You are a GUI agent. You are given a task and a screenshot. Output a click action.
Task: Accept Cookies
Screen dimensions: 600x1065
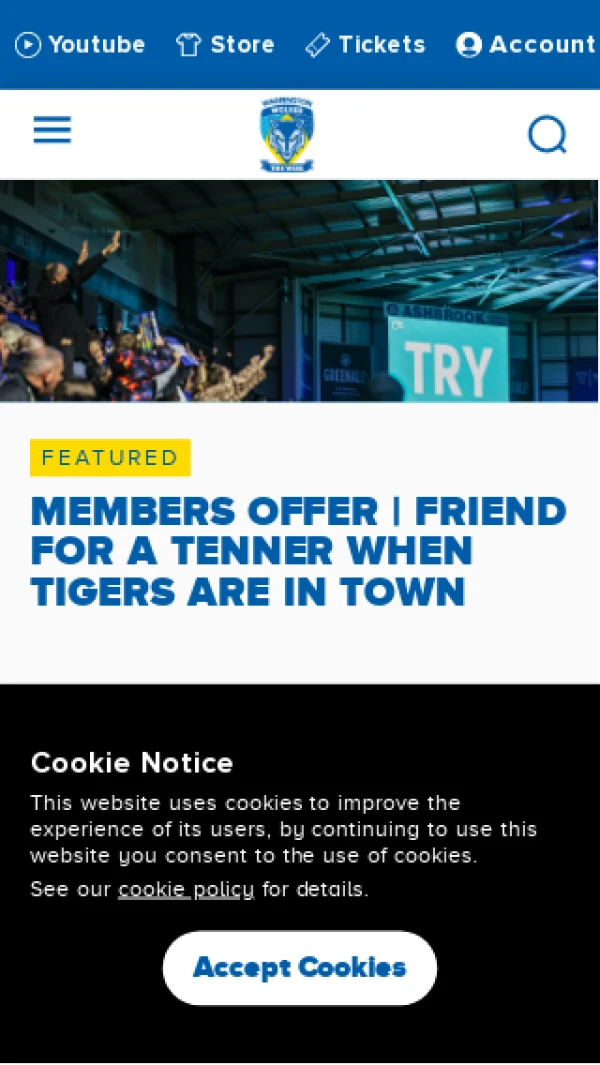pyautogui.click(x=299, y=967)
